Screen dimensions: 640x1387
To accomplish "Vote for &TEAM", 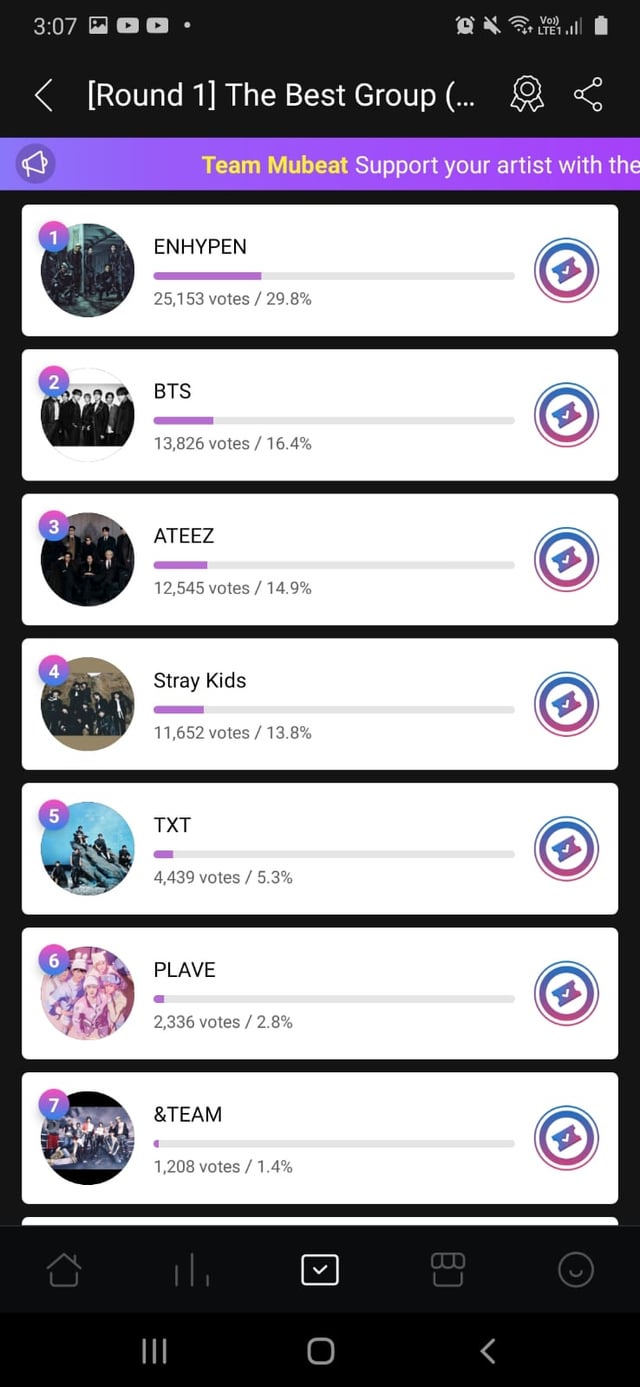I will tap(566, 1138).
